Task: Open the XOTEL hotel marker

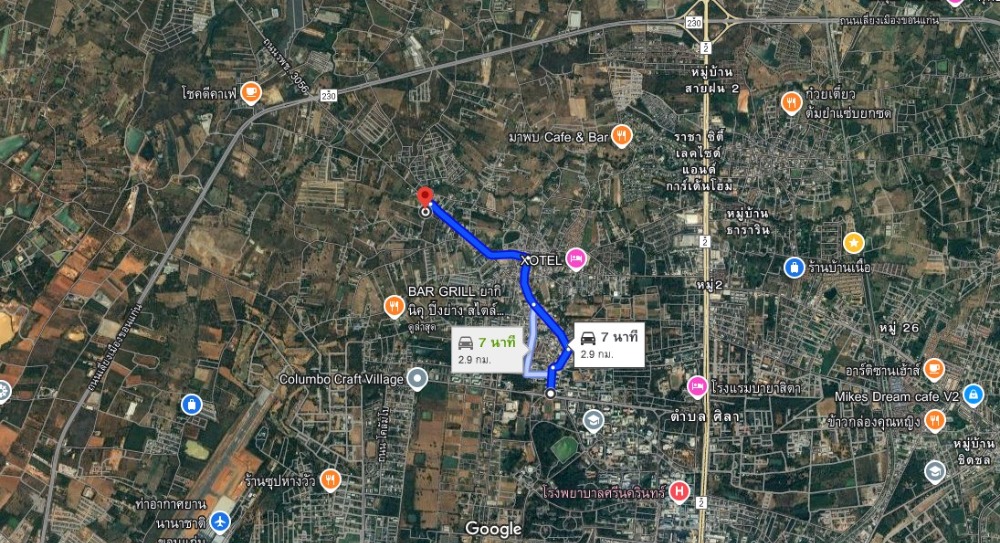Action: (x=576, y=258)
